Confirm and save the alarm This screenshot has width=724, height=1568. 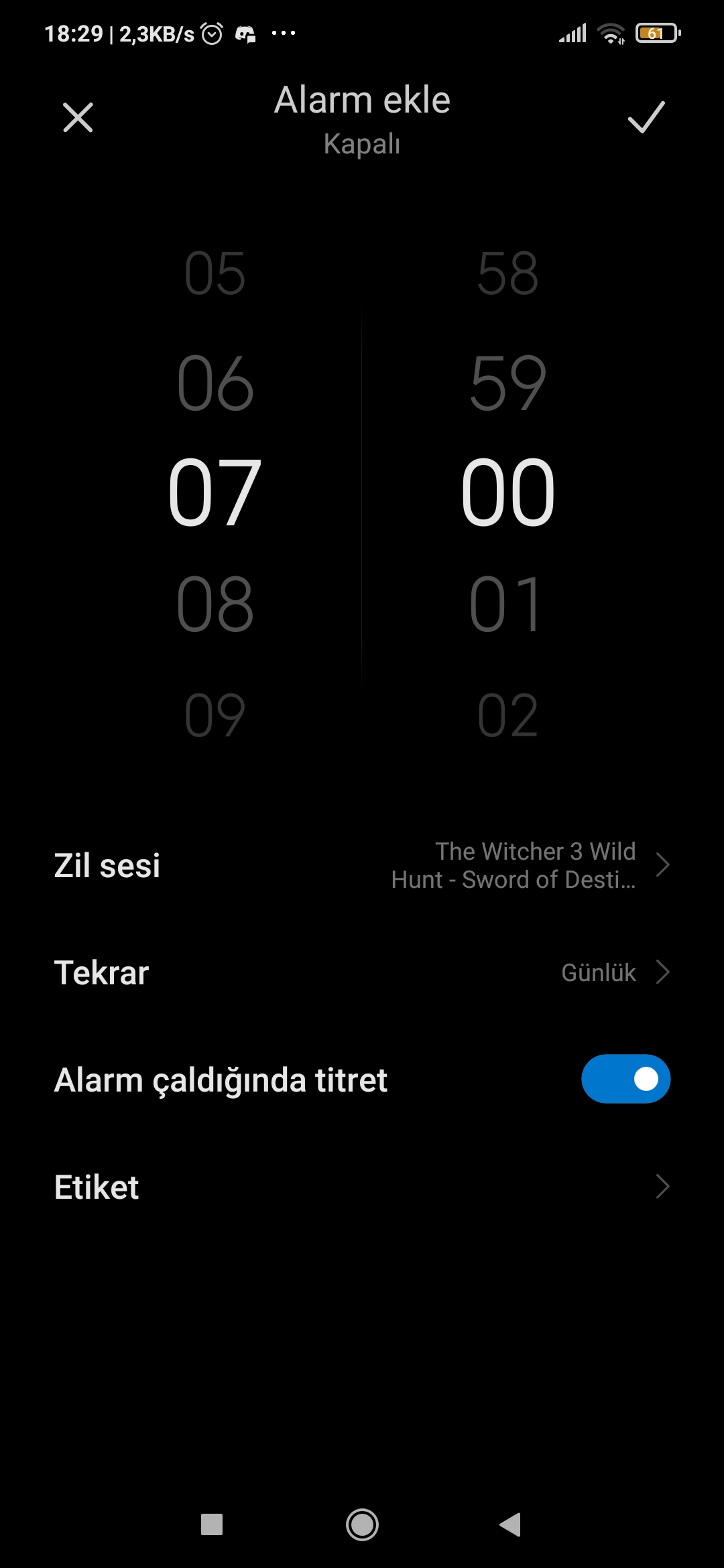click(646, 118)
